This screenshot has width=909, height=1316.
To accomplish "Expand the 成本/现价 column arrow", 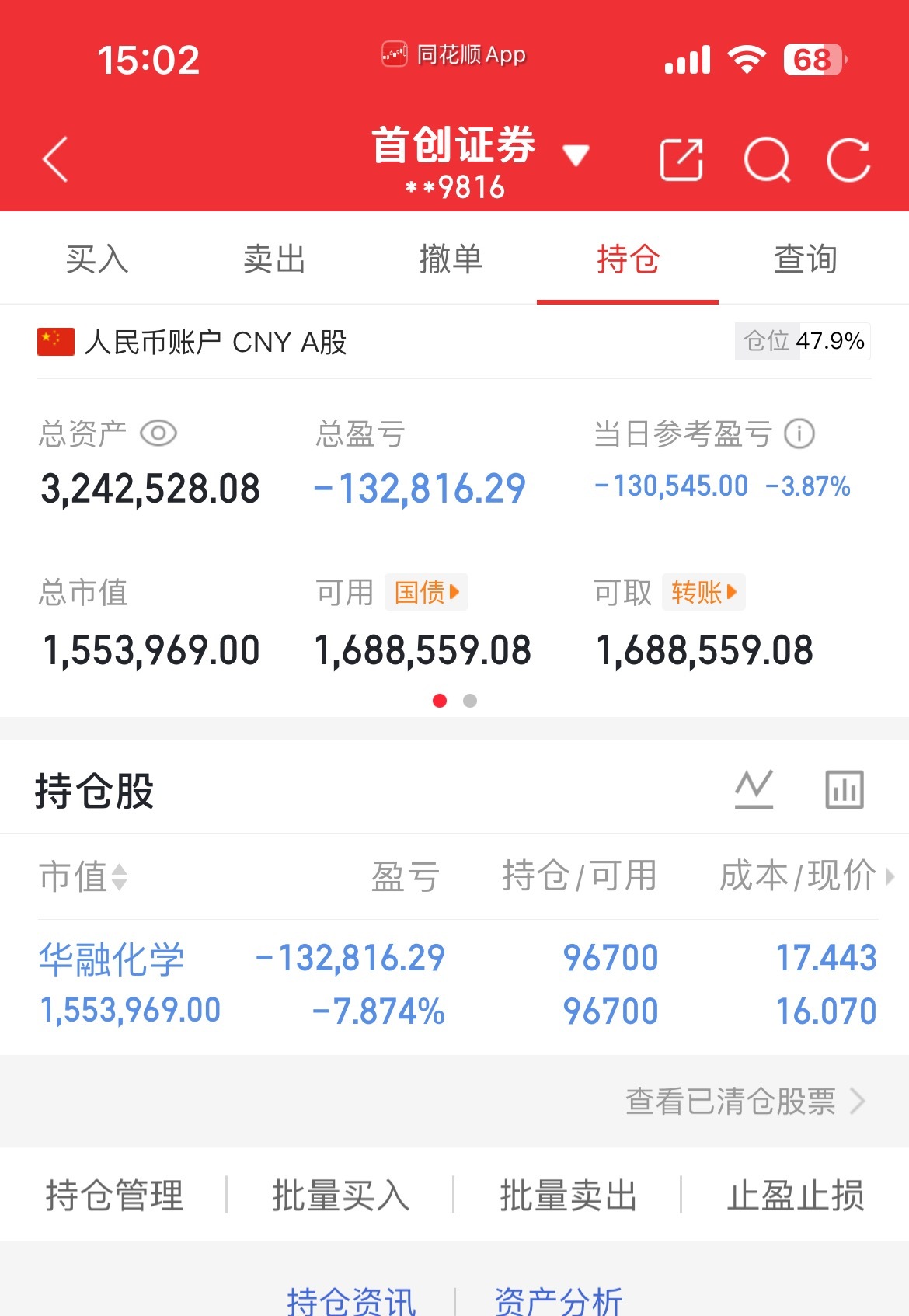I will 890,877.
